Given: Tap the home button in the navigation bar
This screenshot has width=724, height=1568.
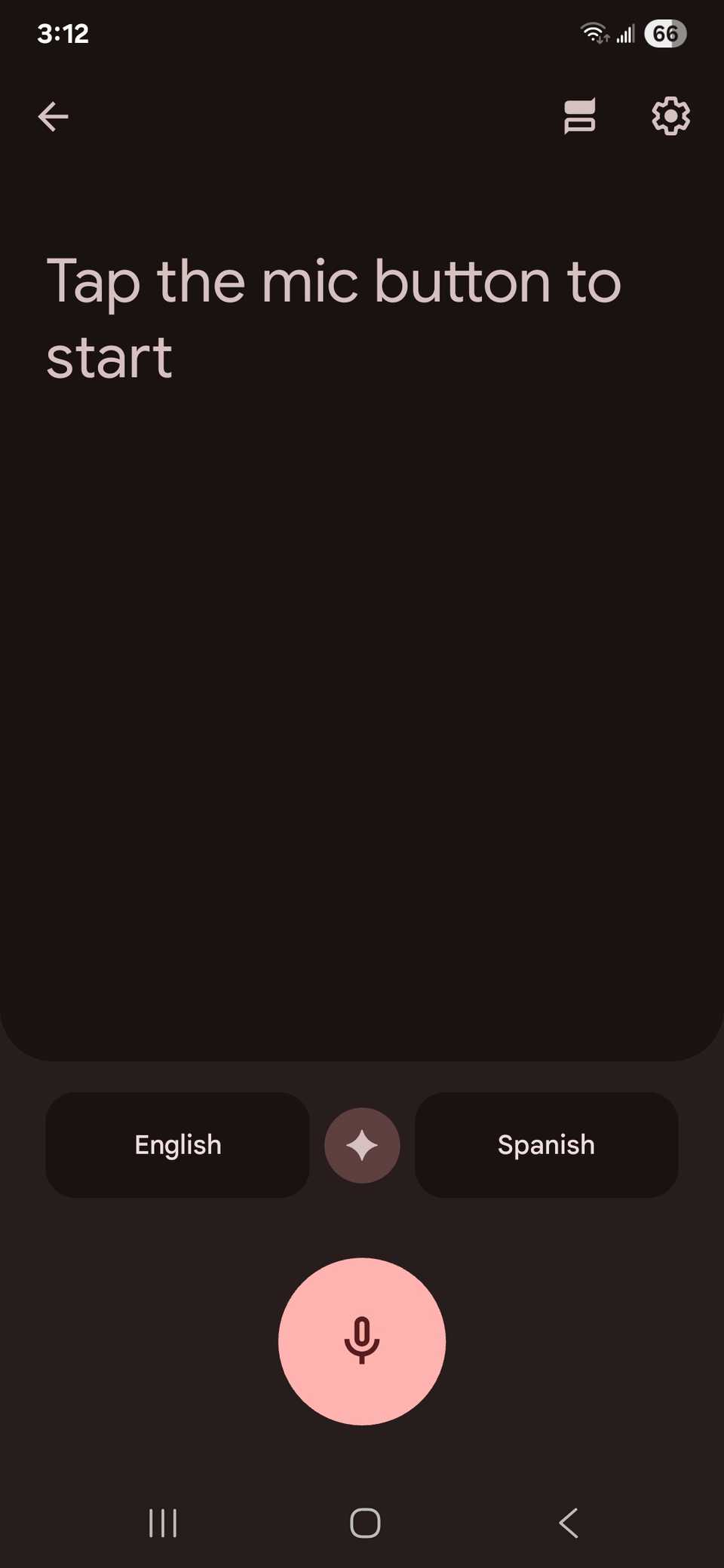Looking at the screenshot, I should tap(364, 1523).
